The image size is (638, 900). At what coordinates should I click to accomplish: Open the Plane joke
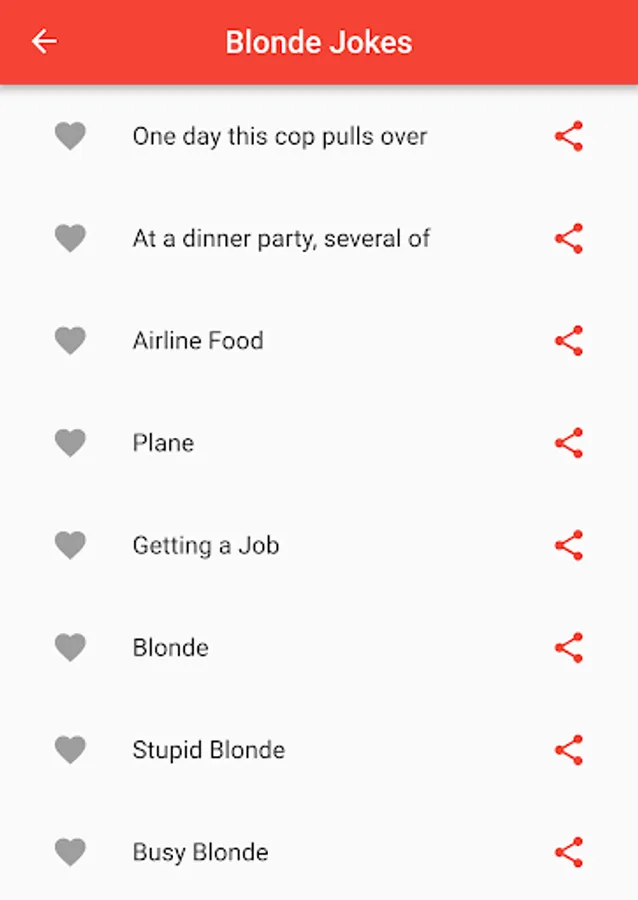click(x=163, y=443)
